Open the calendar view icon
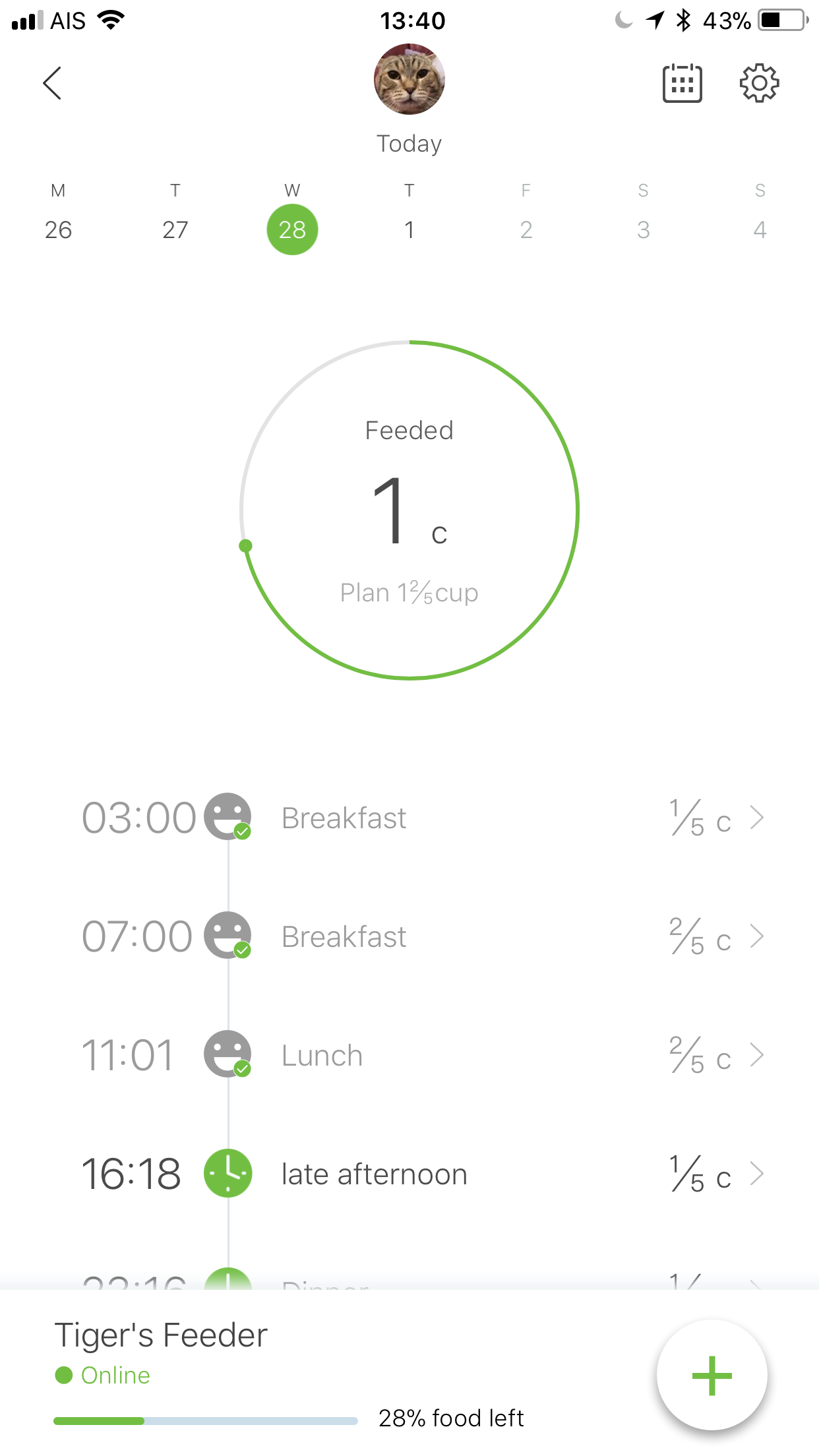 coord(682,83)
